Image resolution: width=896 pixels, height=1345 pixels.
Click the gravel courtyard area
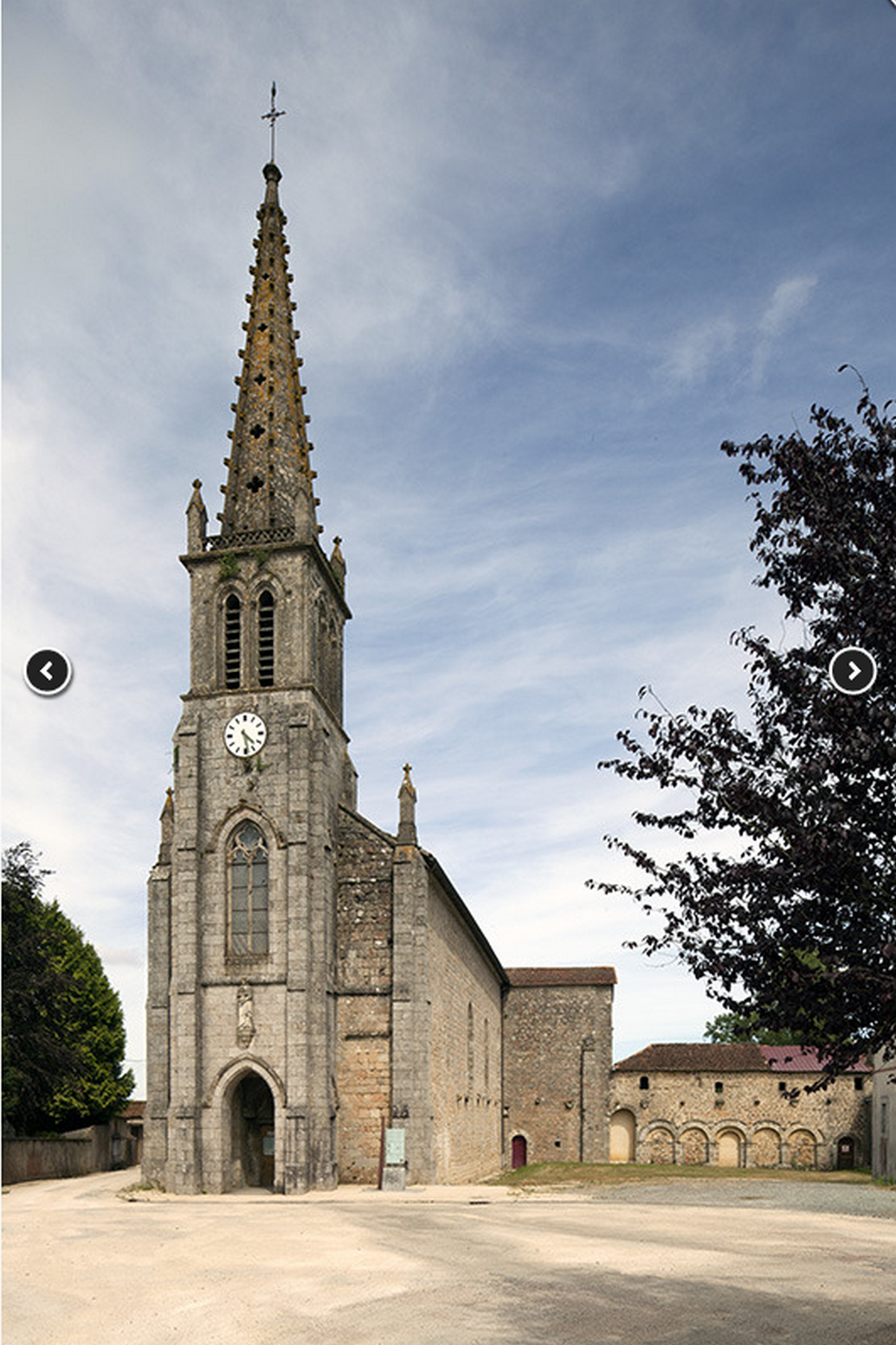(x=448, y=1270)
